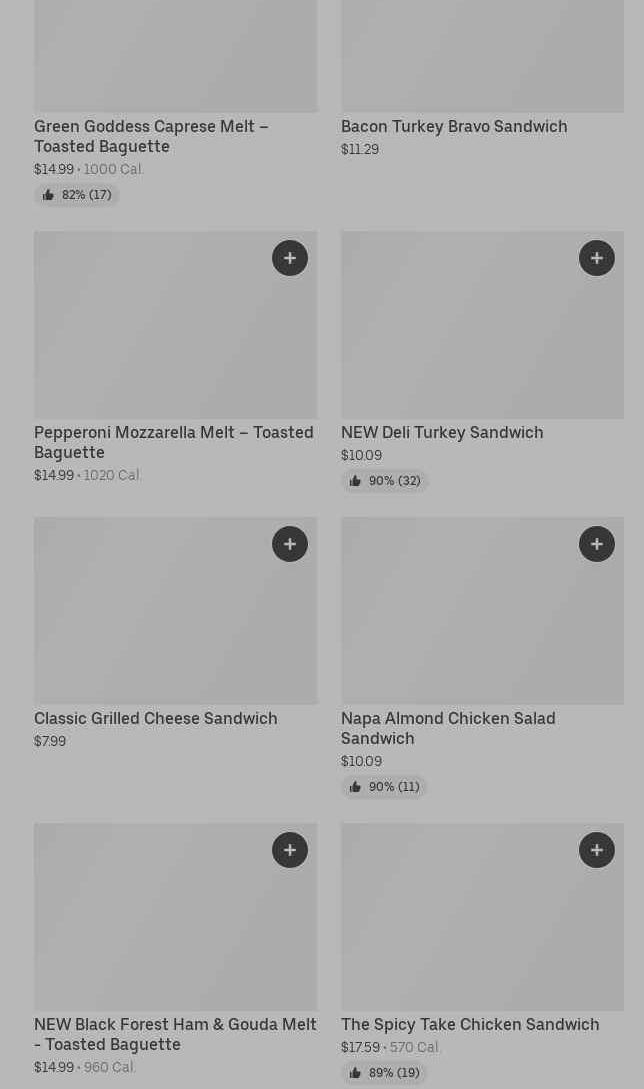Screen dimensions: 644x1089
Task: Open Napa Almond Chicken Salad Sandwich details
Action: click(448, 728)
